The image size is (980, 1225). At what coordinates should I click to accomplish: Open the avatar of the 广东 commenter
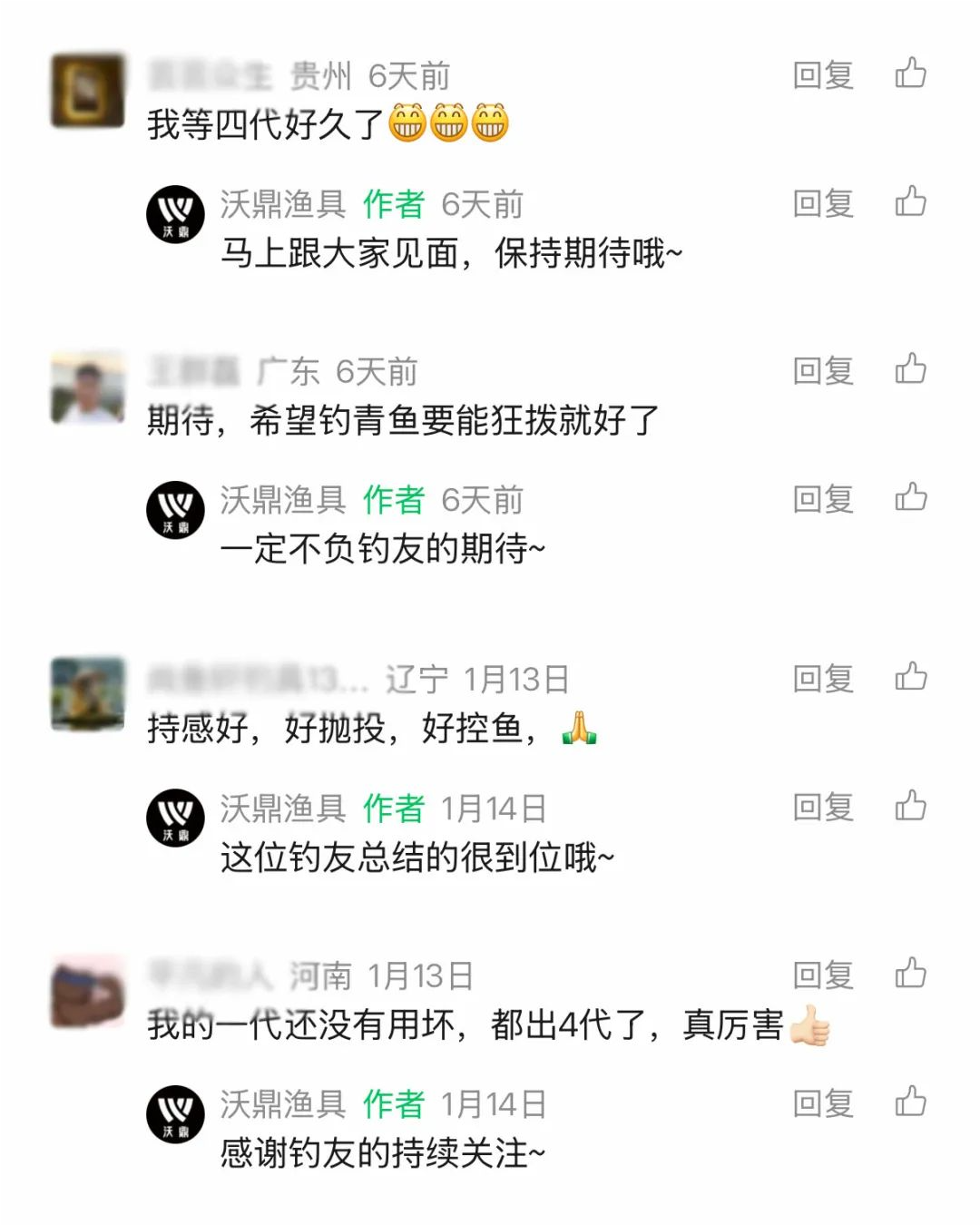(x=87, y=387)
